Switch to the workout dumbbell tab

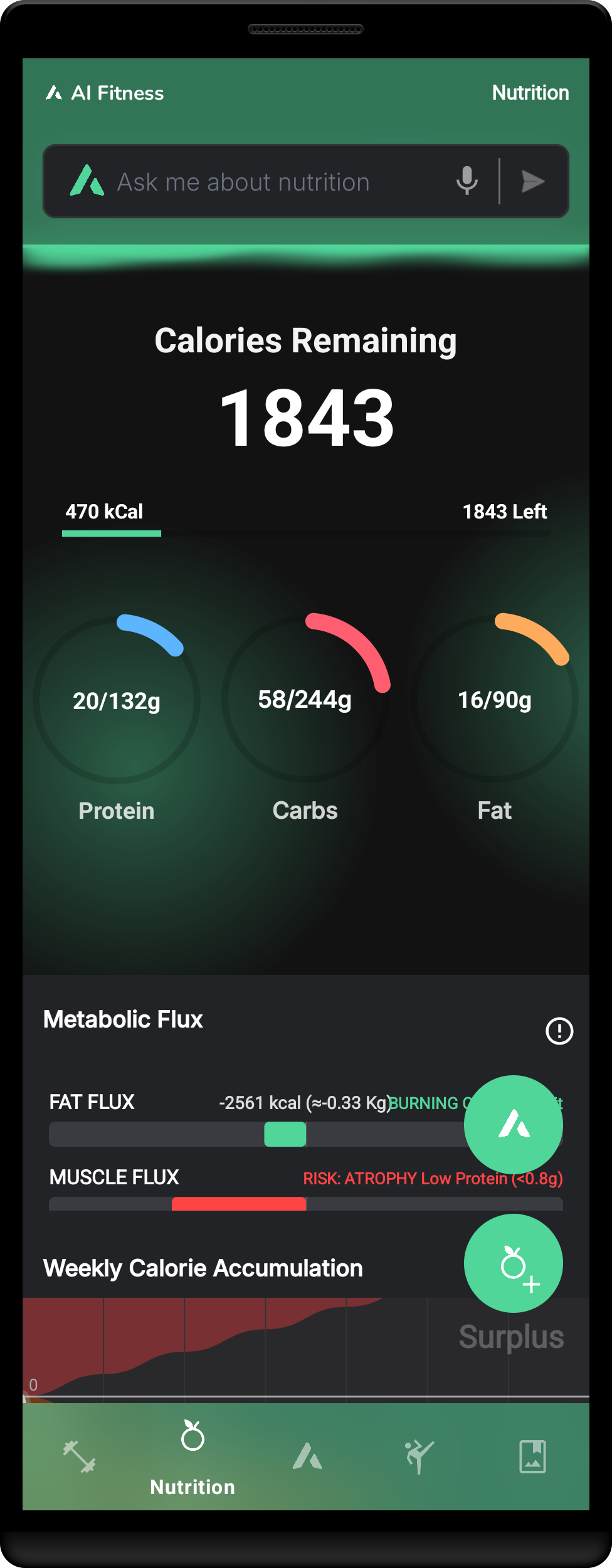pyautogui.click(x=80, y=1456)
